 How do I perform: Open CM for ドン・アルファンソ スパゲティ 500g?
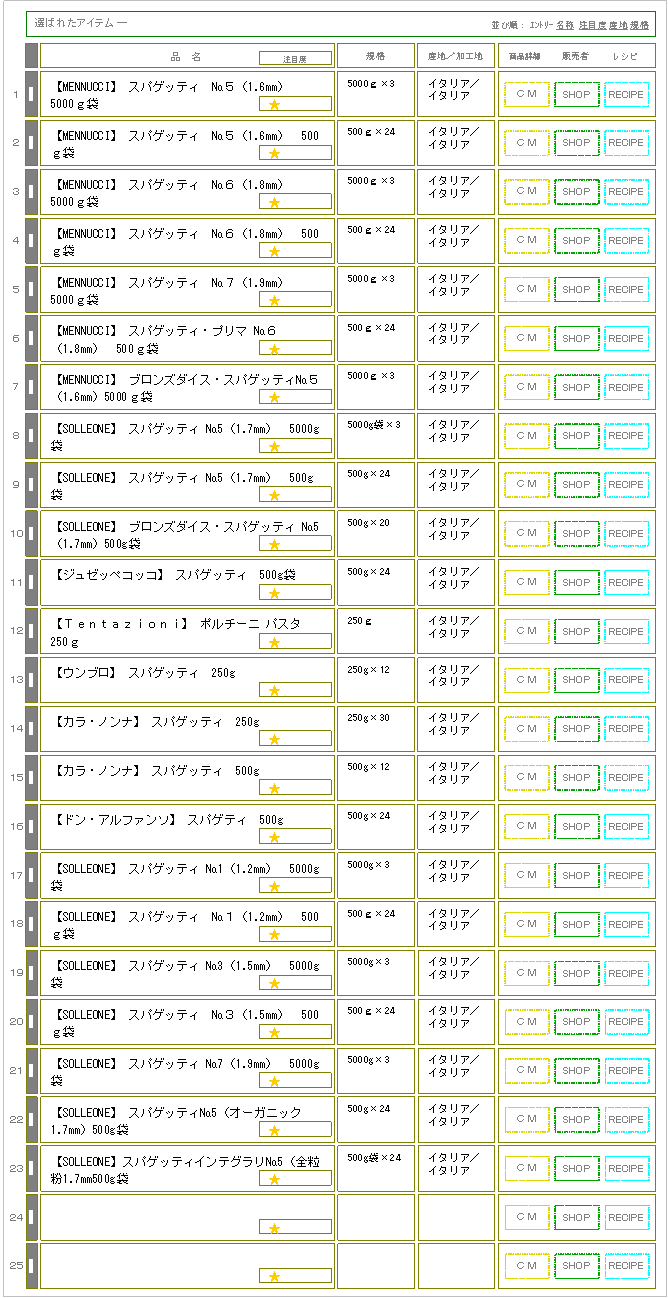click(526, 826)
